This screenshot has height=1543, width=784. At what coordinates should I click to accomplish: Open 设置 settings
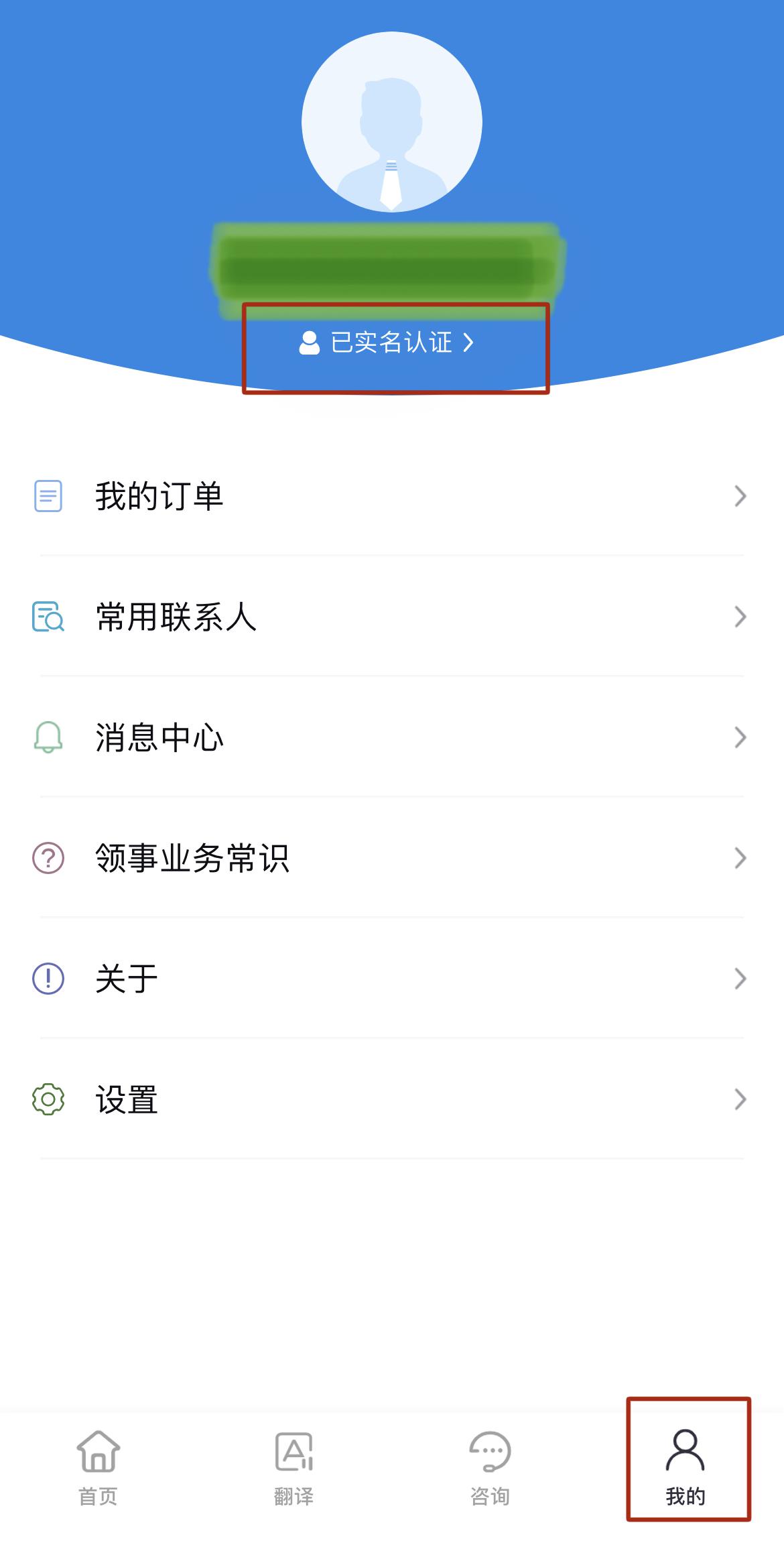391,1099
